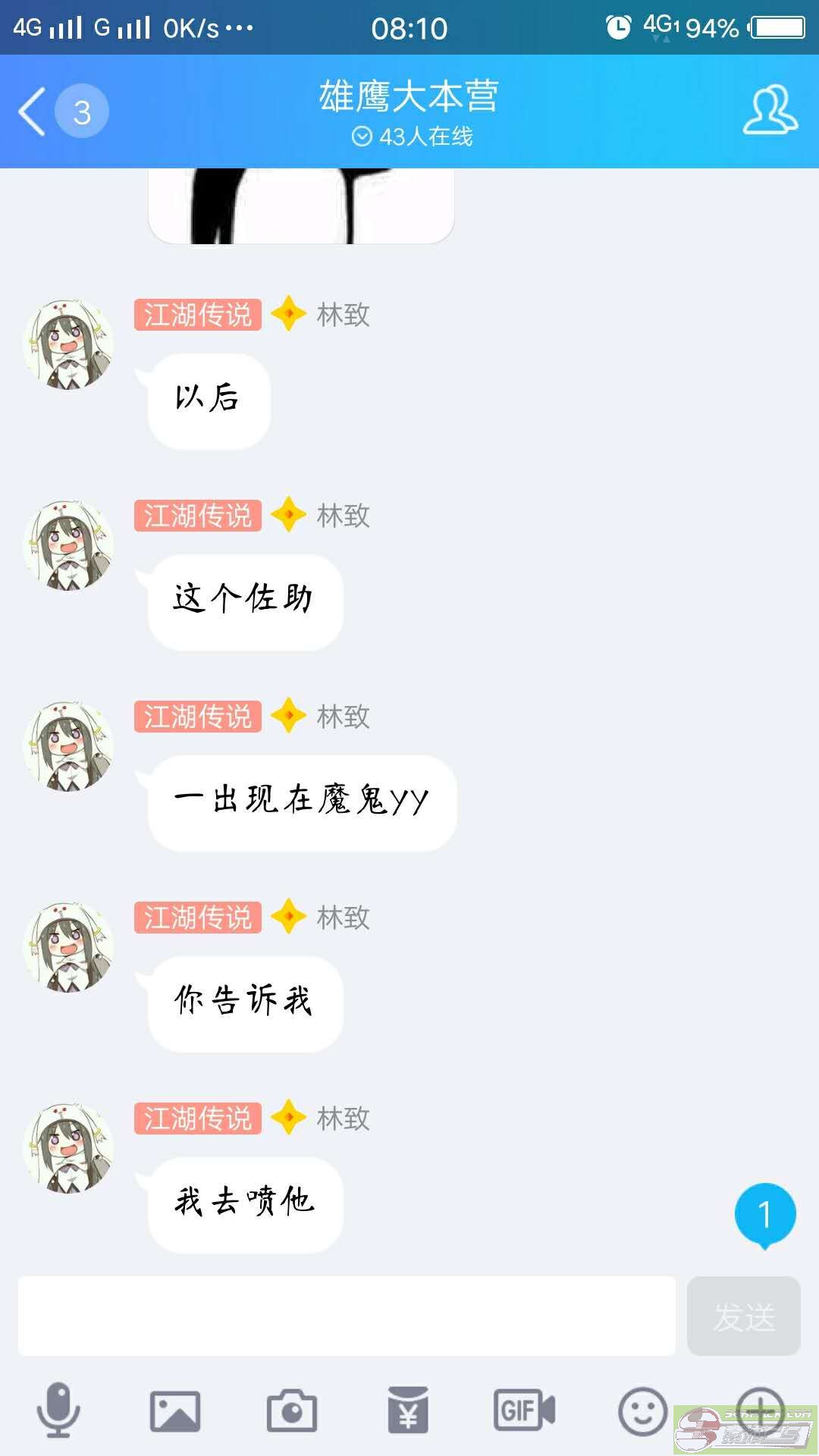This screenshot has height=1456, width=819.
Task: Open the emoji smiley icon
Action: pos(641,1407)
